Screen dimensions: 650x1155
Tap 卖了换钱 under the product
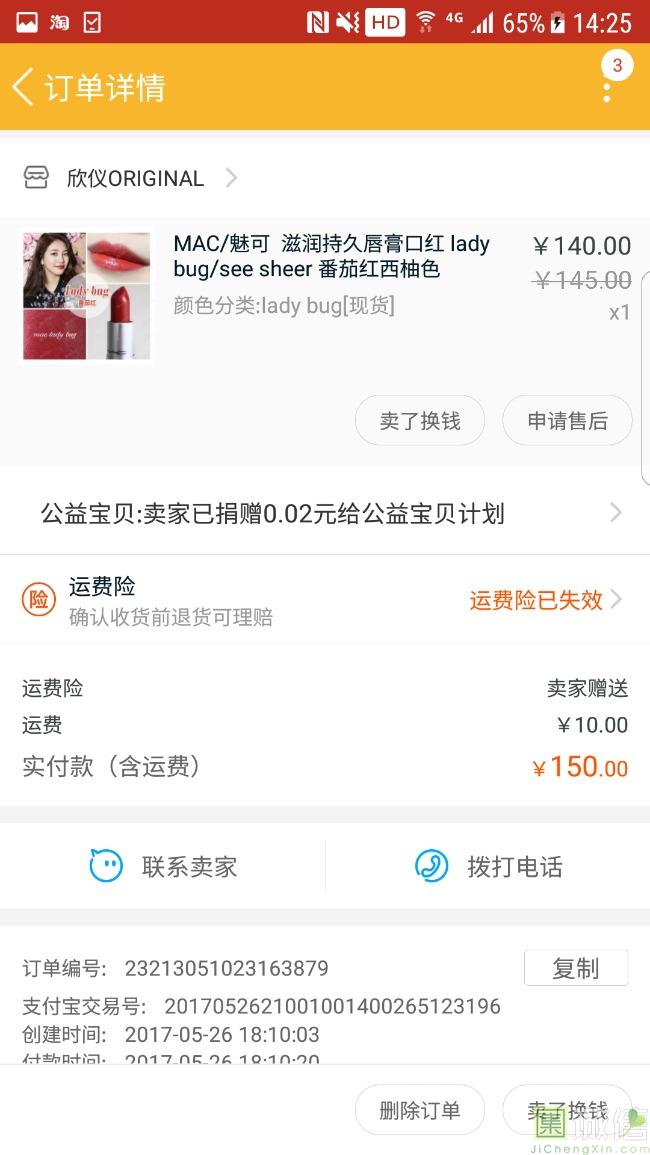(x=420, y=421)
